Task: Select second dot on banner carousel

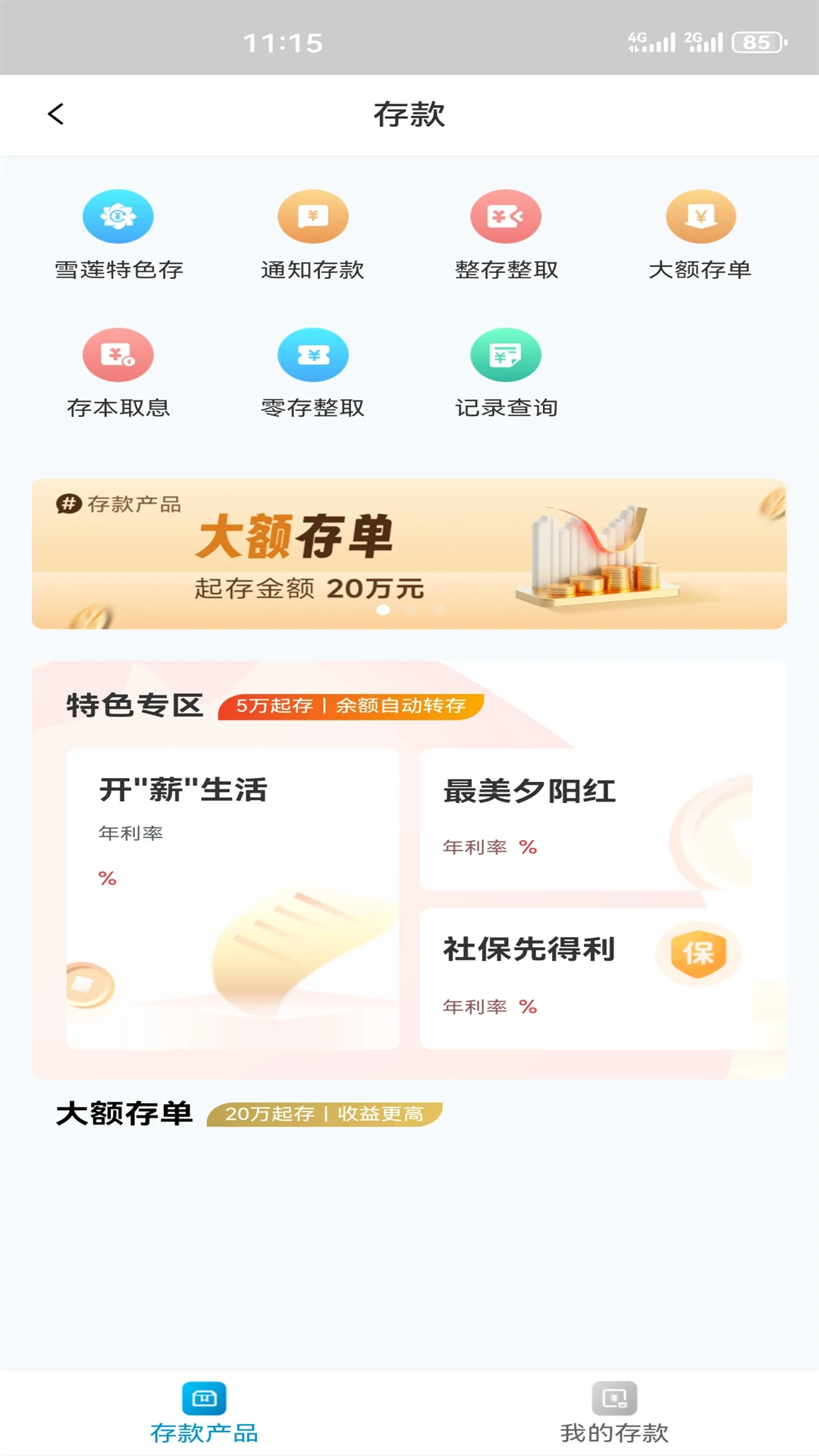Action: click(x=409, y=609)
